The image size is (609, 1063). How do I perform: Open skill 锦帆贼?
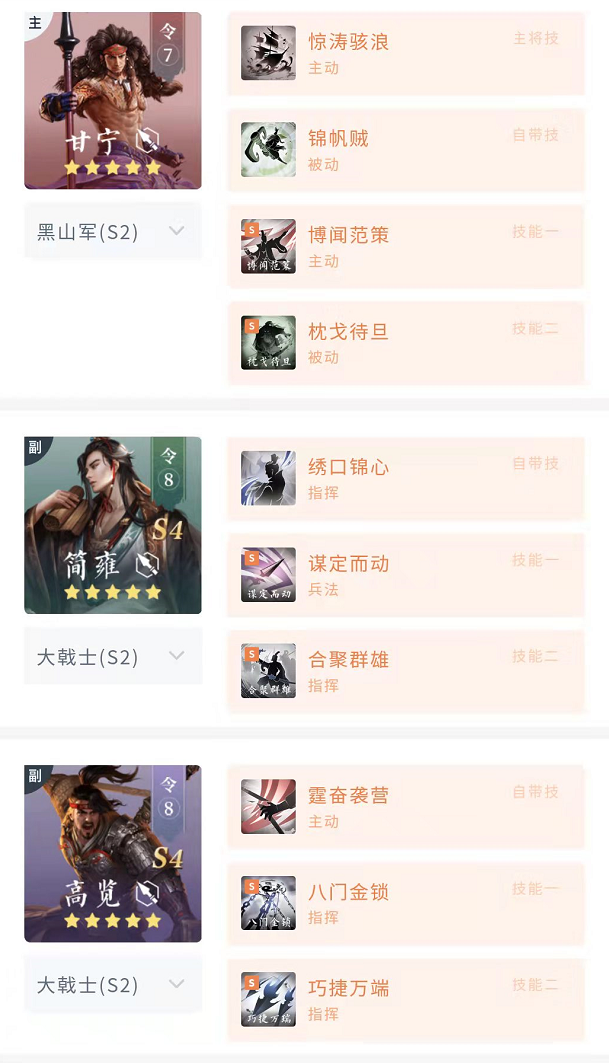click(405, 150)
